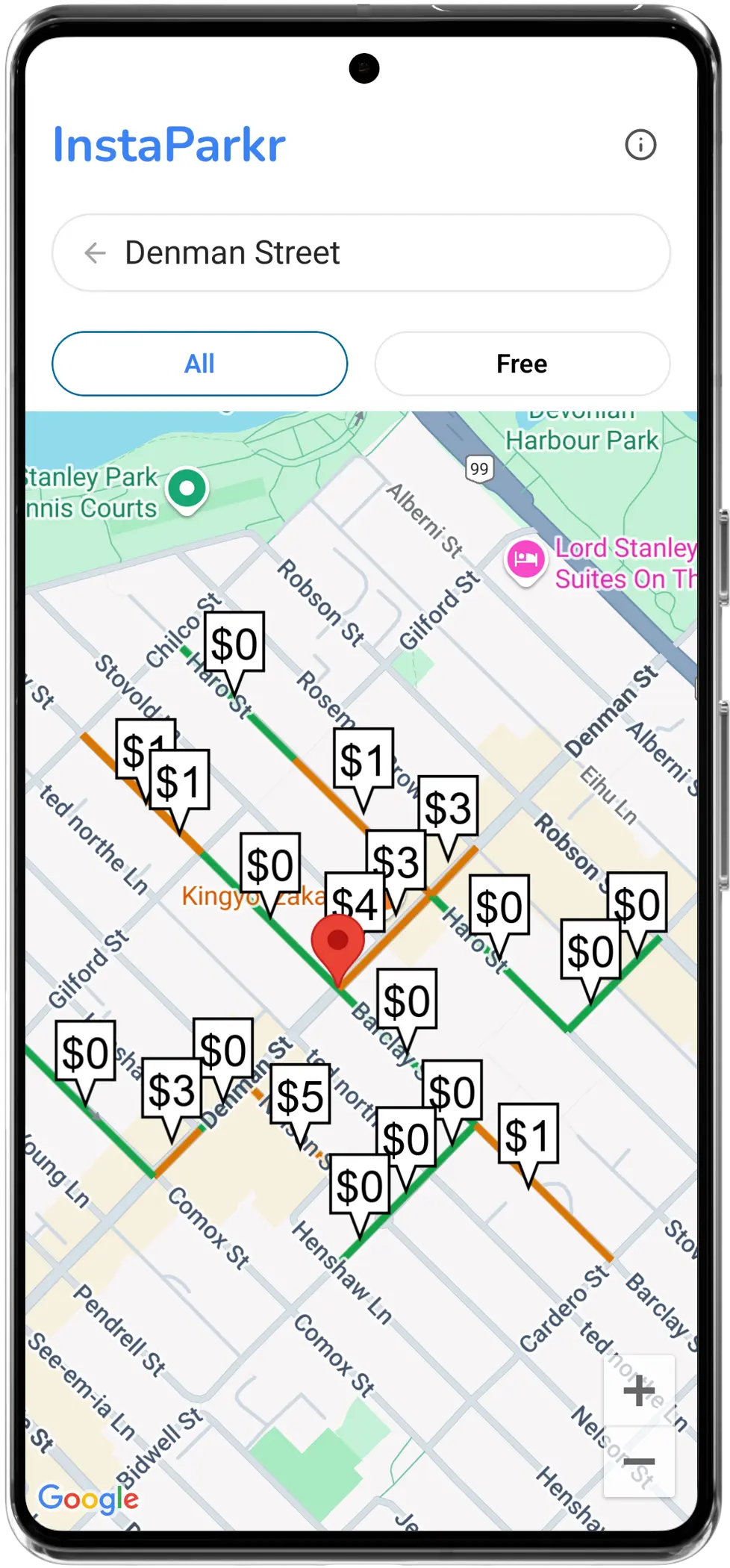Zoom in using the plus map control

(x=639, y=1390)
